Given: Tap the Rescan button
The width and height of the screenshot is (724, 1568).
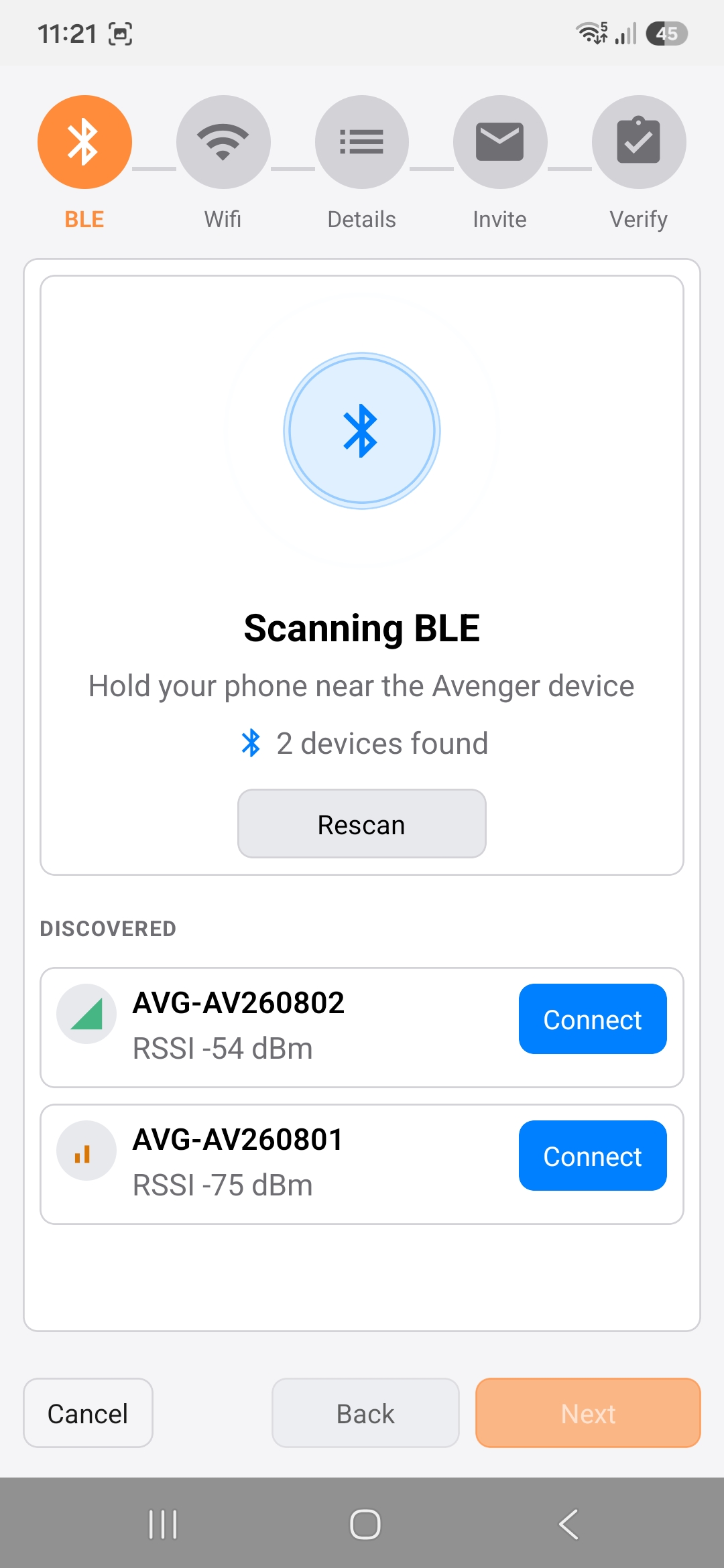Looking at the screenshot, I should point(362,824).
